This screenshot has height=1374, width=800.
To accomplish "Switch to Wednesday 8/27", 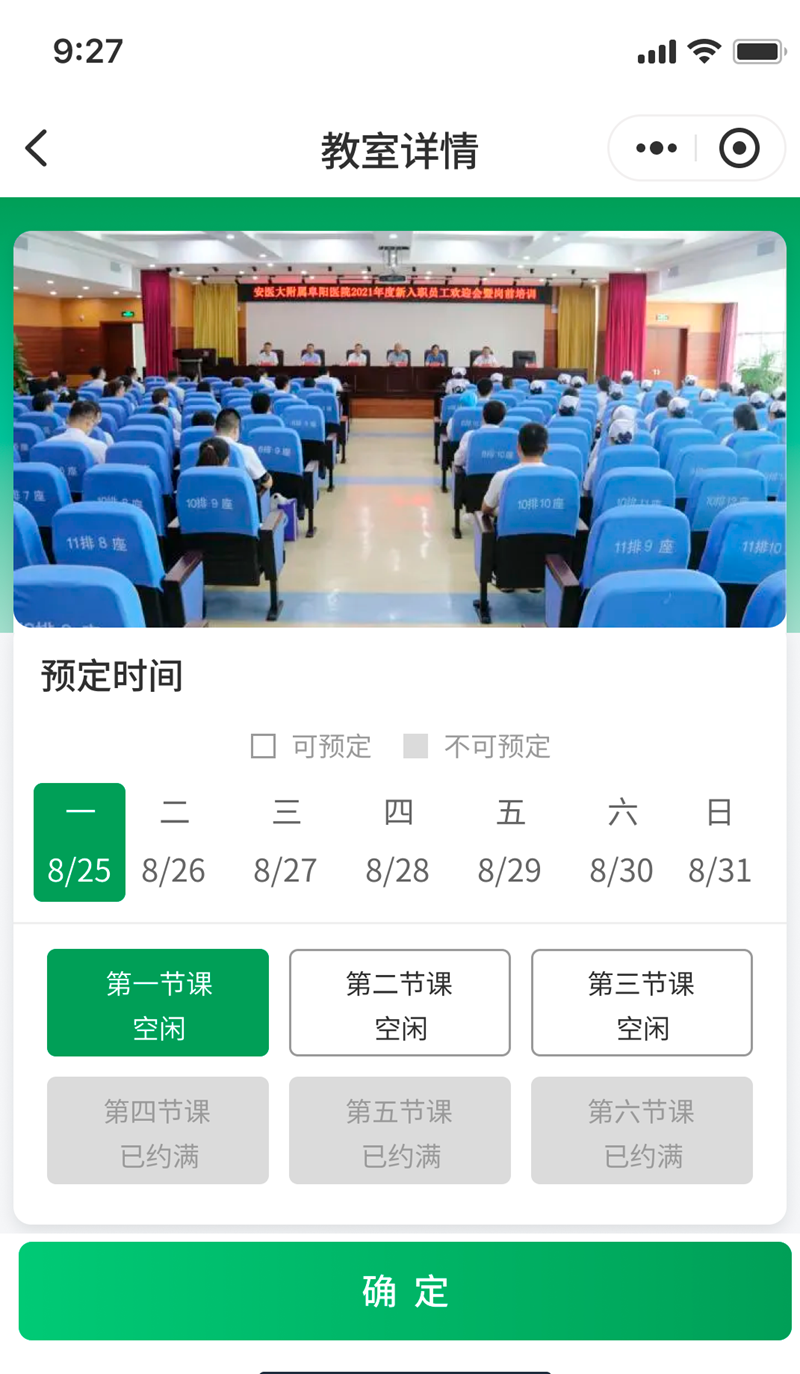I will pos(286,842).
